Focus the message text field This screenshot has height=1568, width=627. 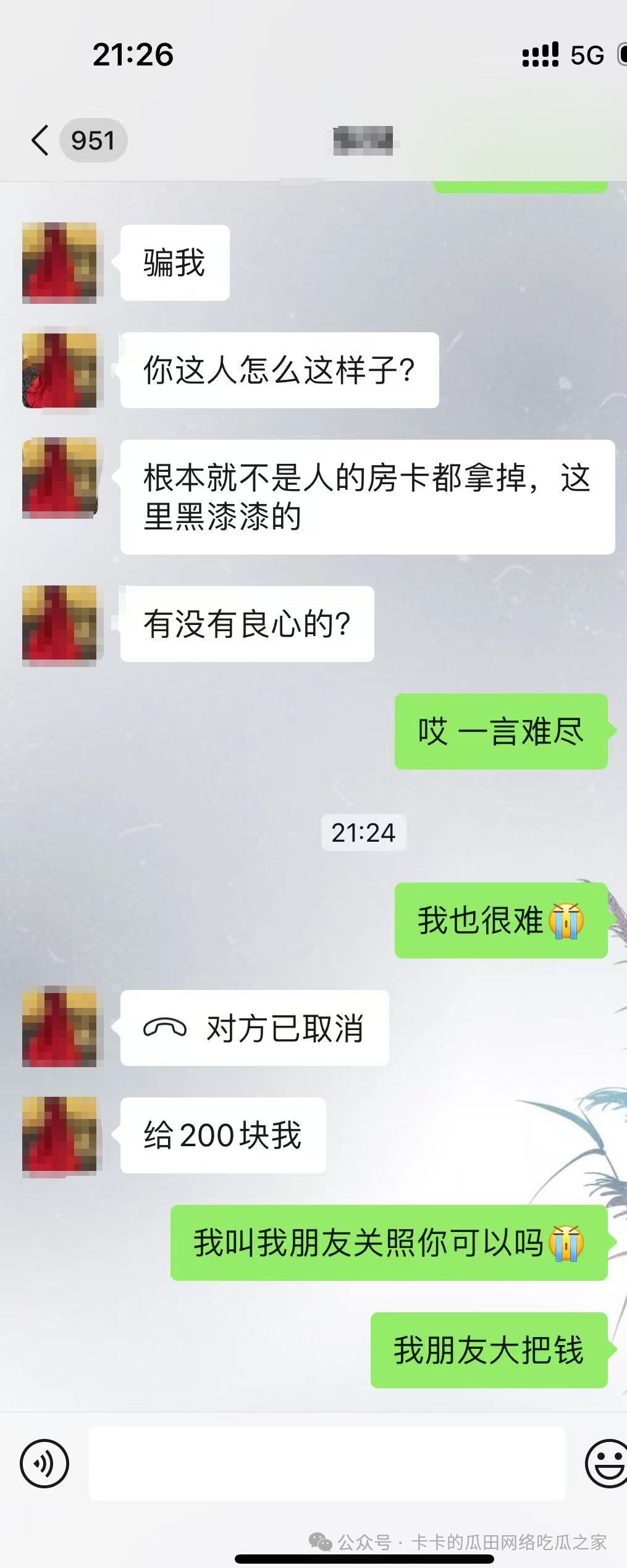326,1463
